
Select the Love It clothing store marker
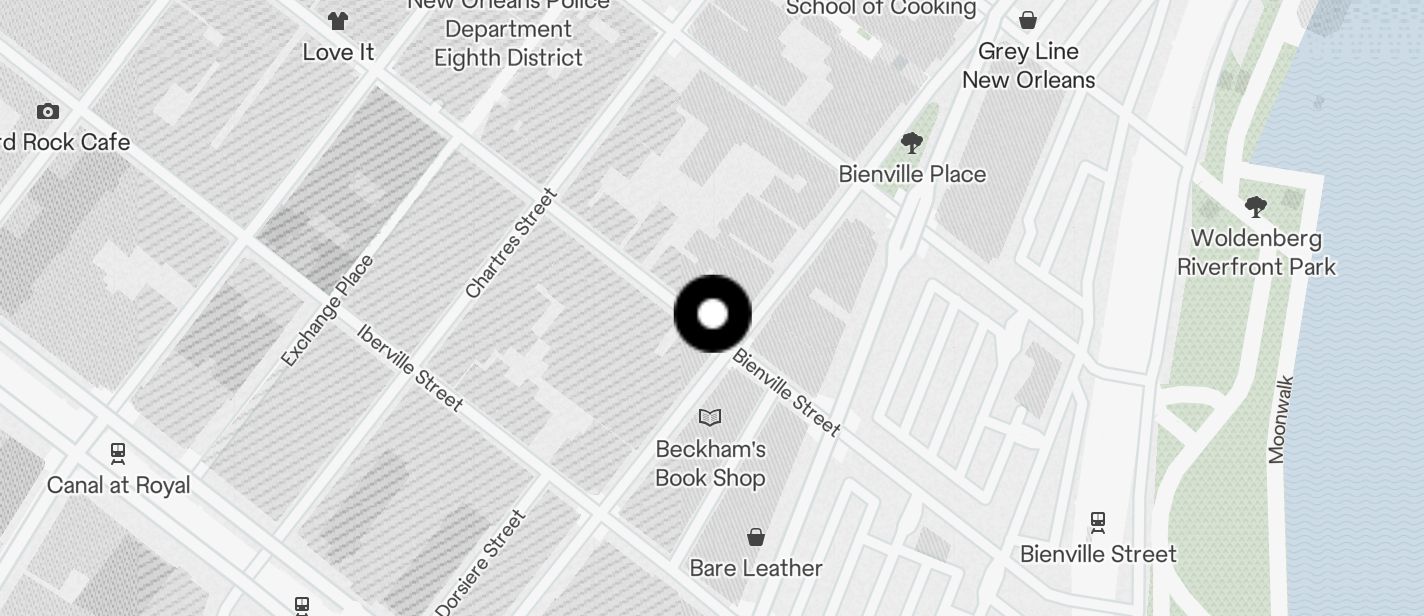click(338, 21)
